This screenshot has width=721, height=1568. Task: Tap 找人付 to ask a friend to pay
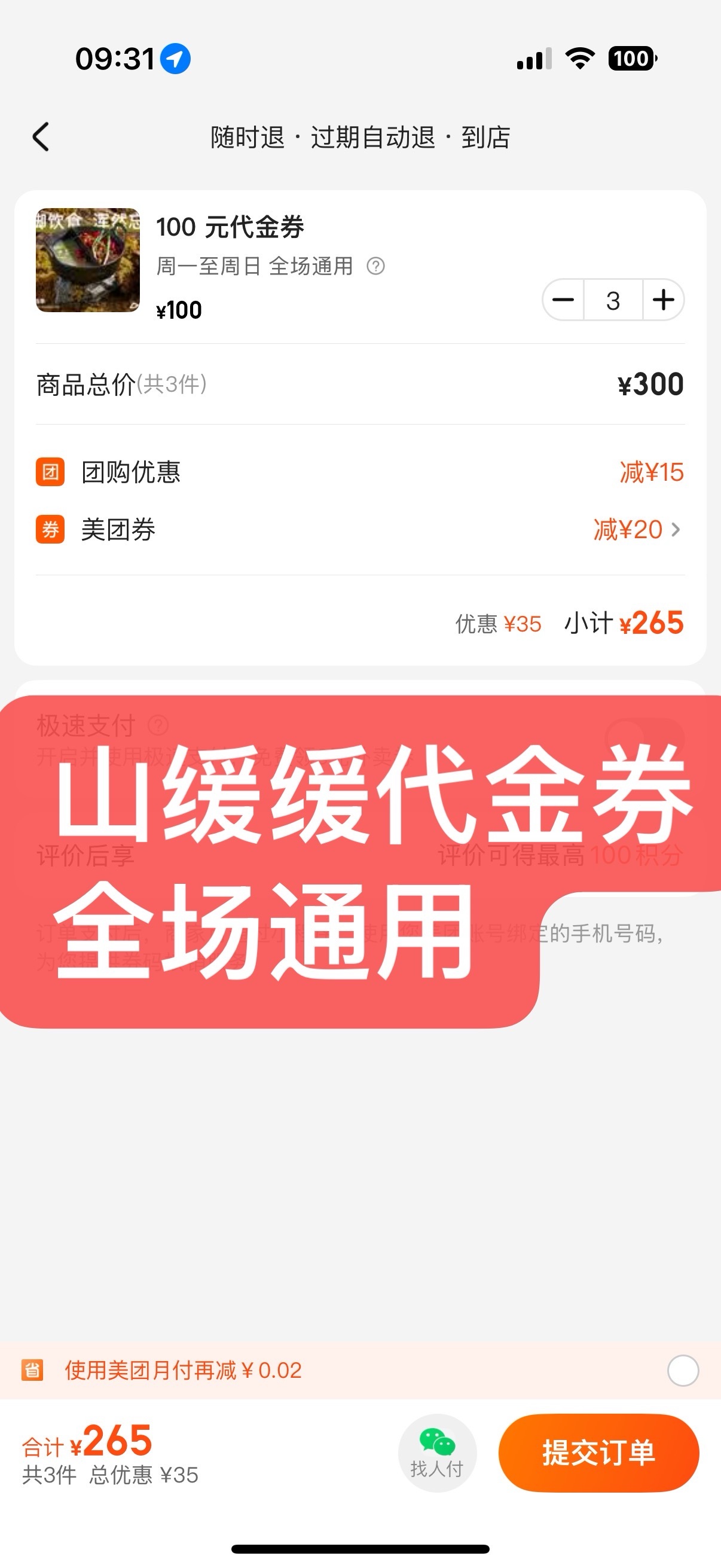pyautogui.click(x=436, y=1453)
